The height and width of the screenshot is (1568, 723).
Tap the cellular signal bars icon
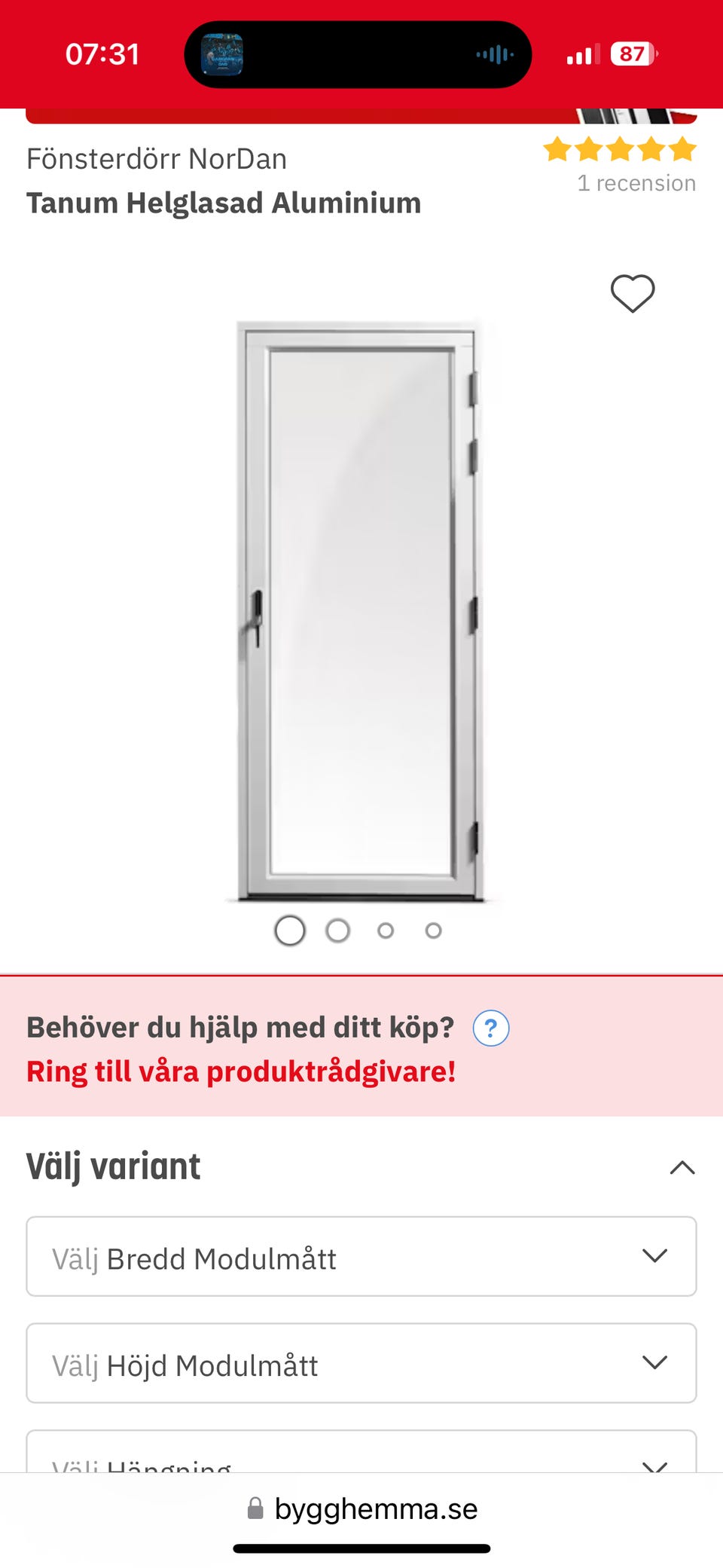click(x=580, y=53)
